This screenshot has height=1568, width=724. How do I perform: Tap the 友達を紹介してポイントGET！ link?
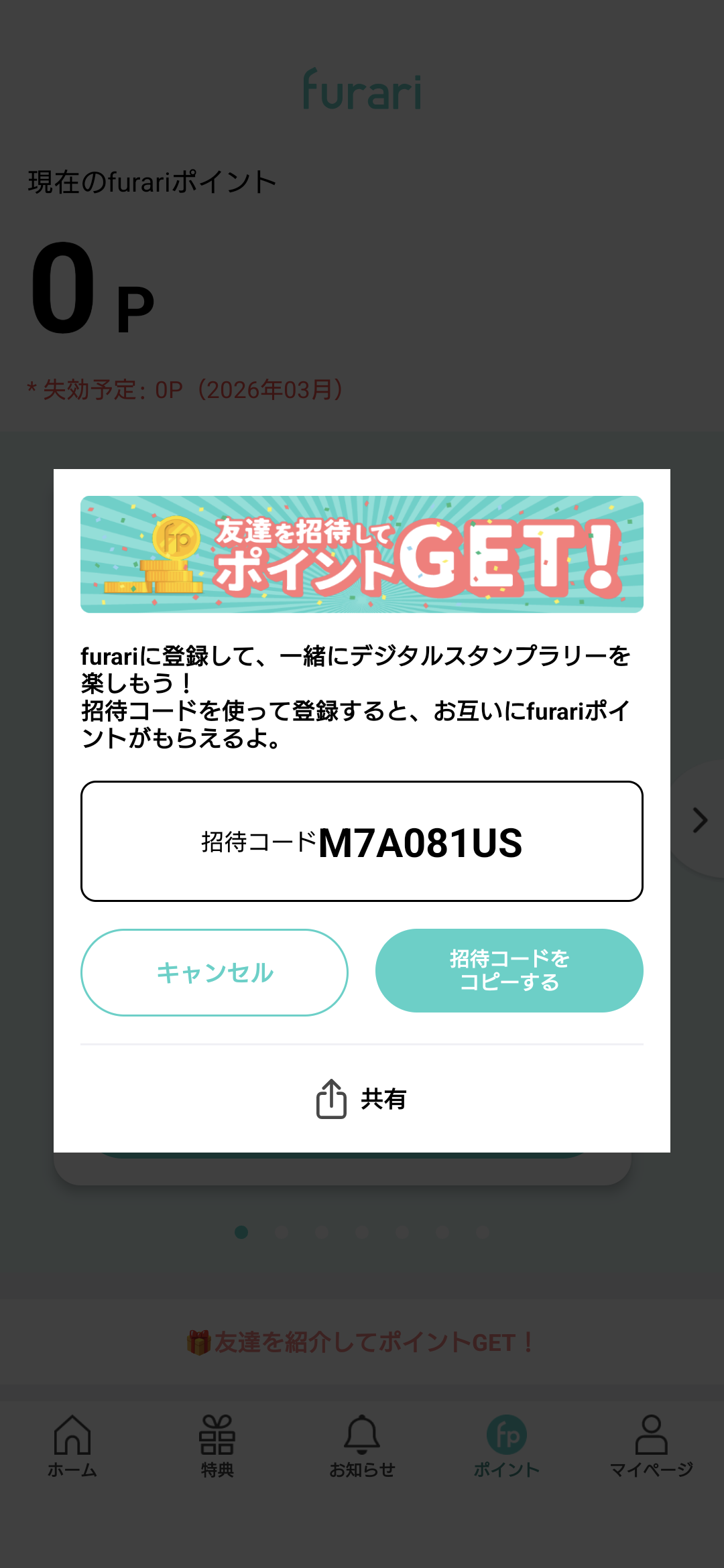click(362, 1342)
